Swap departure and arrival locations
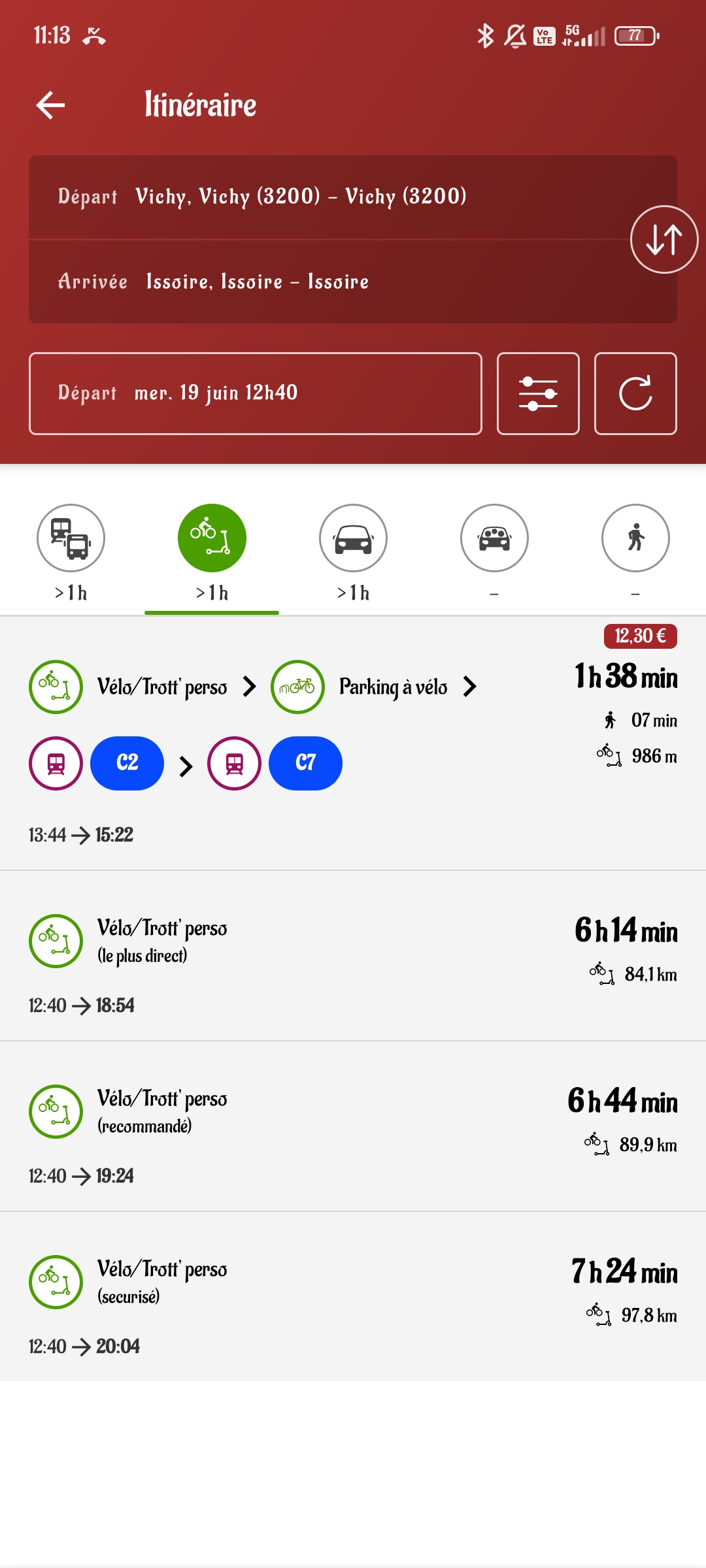The image size is (706, 1568). pyautogui.click(x=664, y=240)
